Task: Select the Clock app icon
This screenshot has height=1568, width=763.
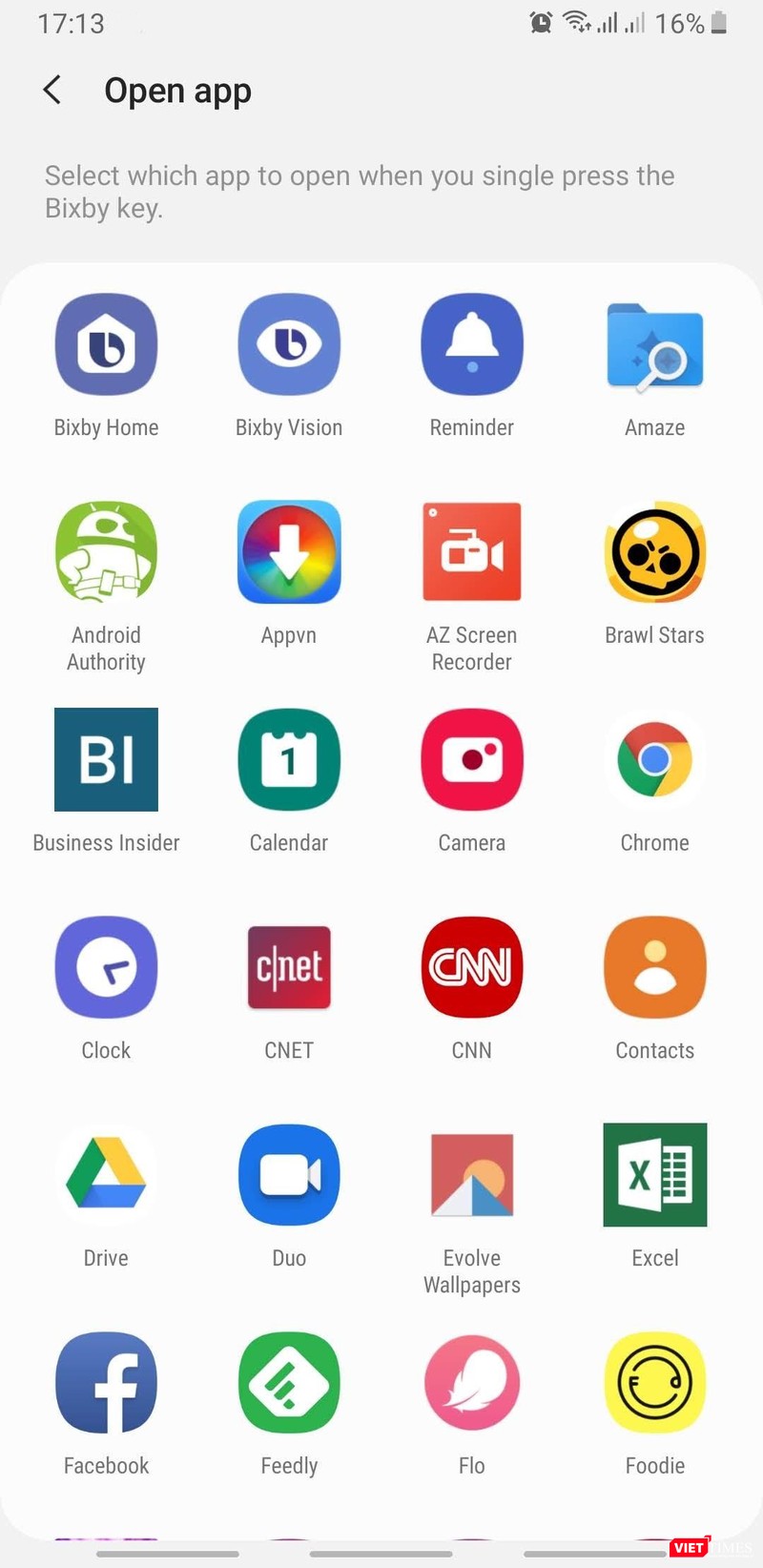Action: click(106, 967)
